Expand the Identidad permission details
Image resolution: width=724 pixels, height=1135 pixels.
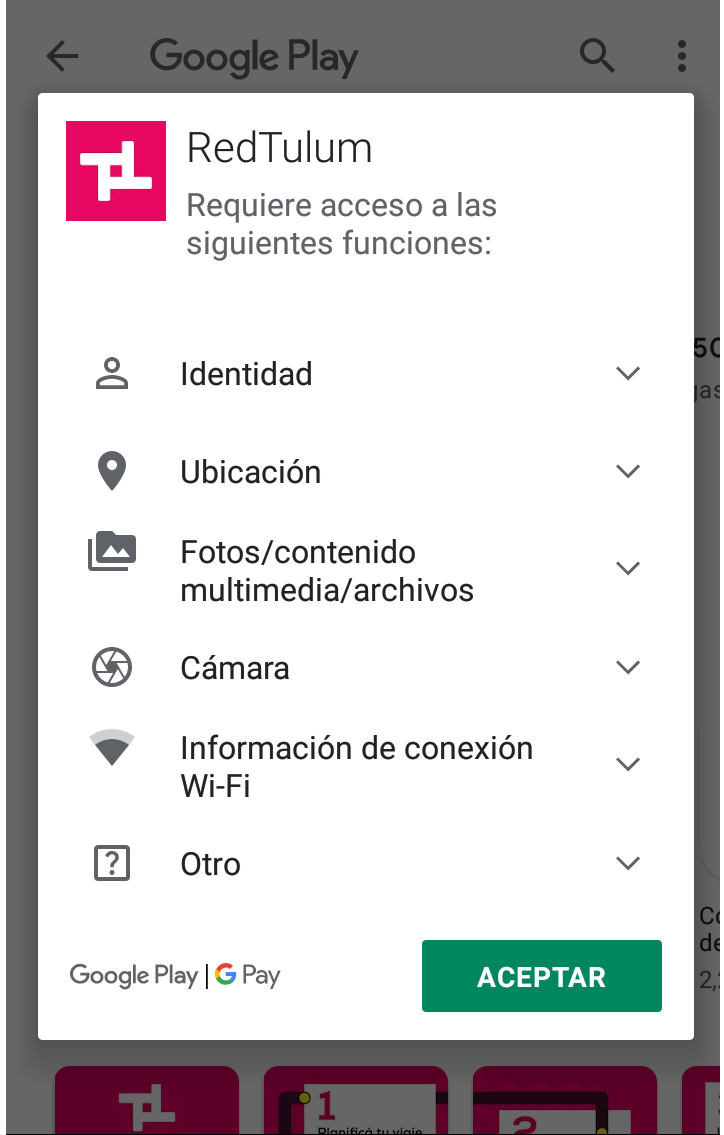coord(366,374)
